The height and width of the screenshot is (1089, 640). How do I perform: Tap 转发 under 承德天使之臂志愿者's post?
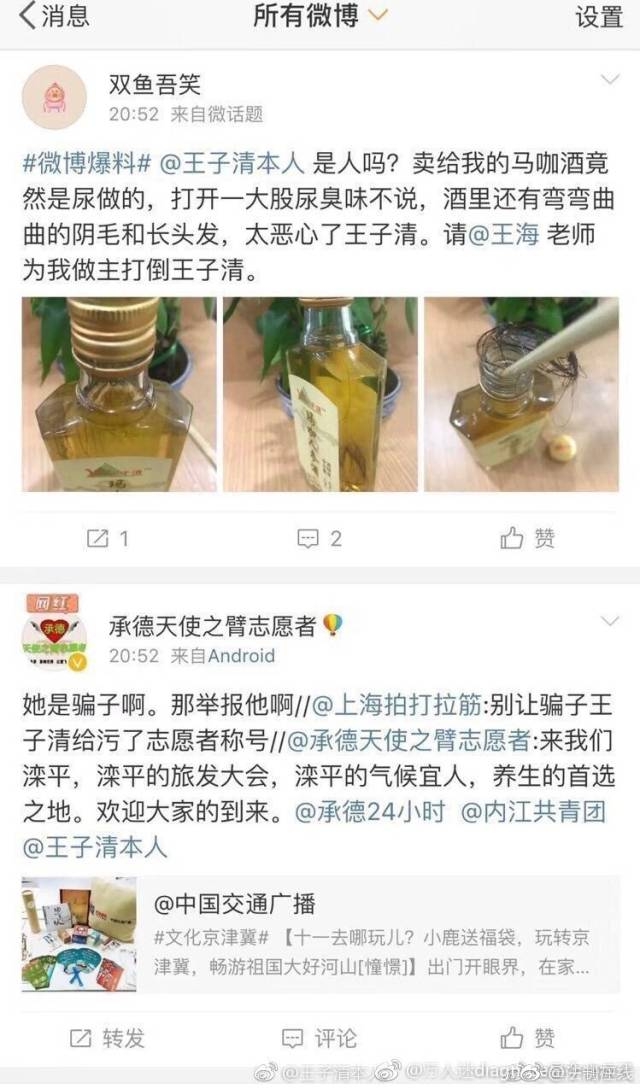click(x=108, y=1038)
